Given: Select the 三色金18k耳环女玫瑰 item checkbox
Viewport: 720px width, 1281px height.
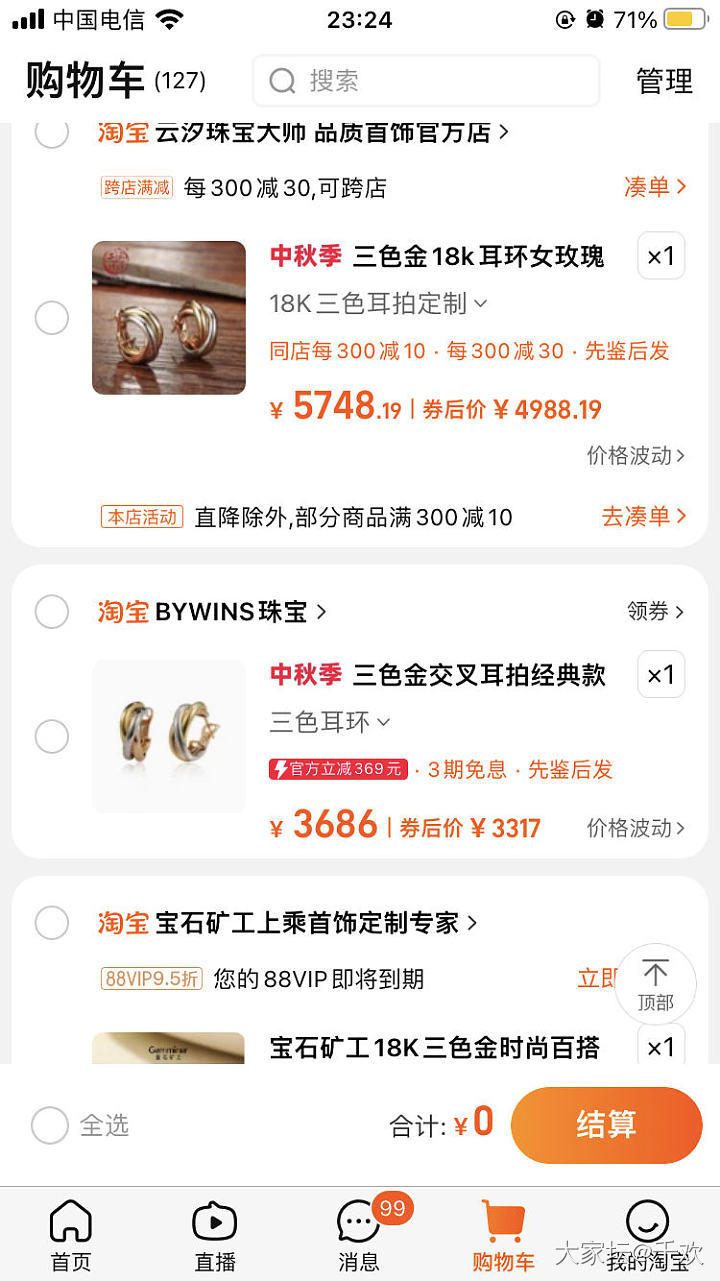Looking at the screenshot, I should (52, 318).
